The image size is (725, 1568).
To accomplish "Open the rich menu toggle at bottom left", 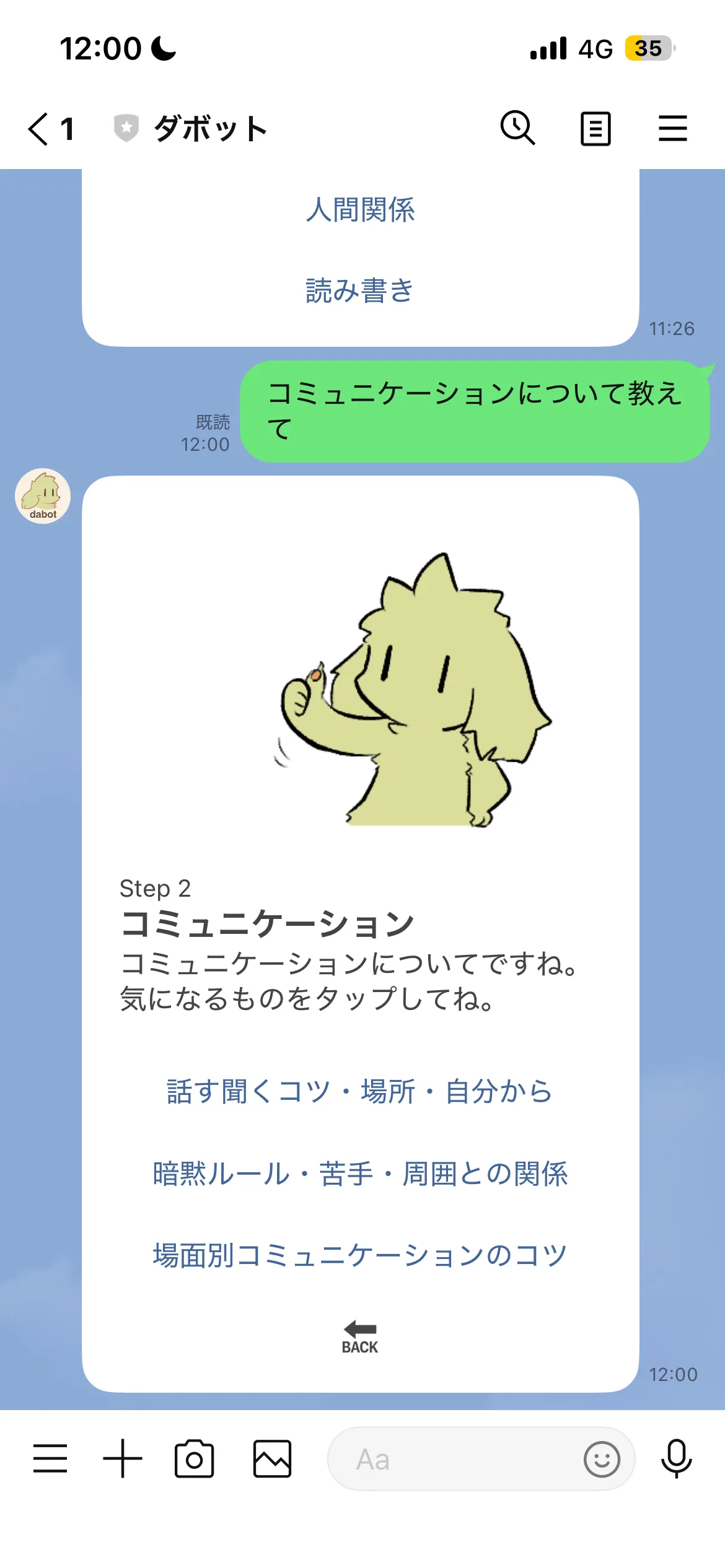I will pyautogui.click(x=50, y=1458).
